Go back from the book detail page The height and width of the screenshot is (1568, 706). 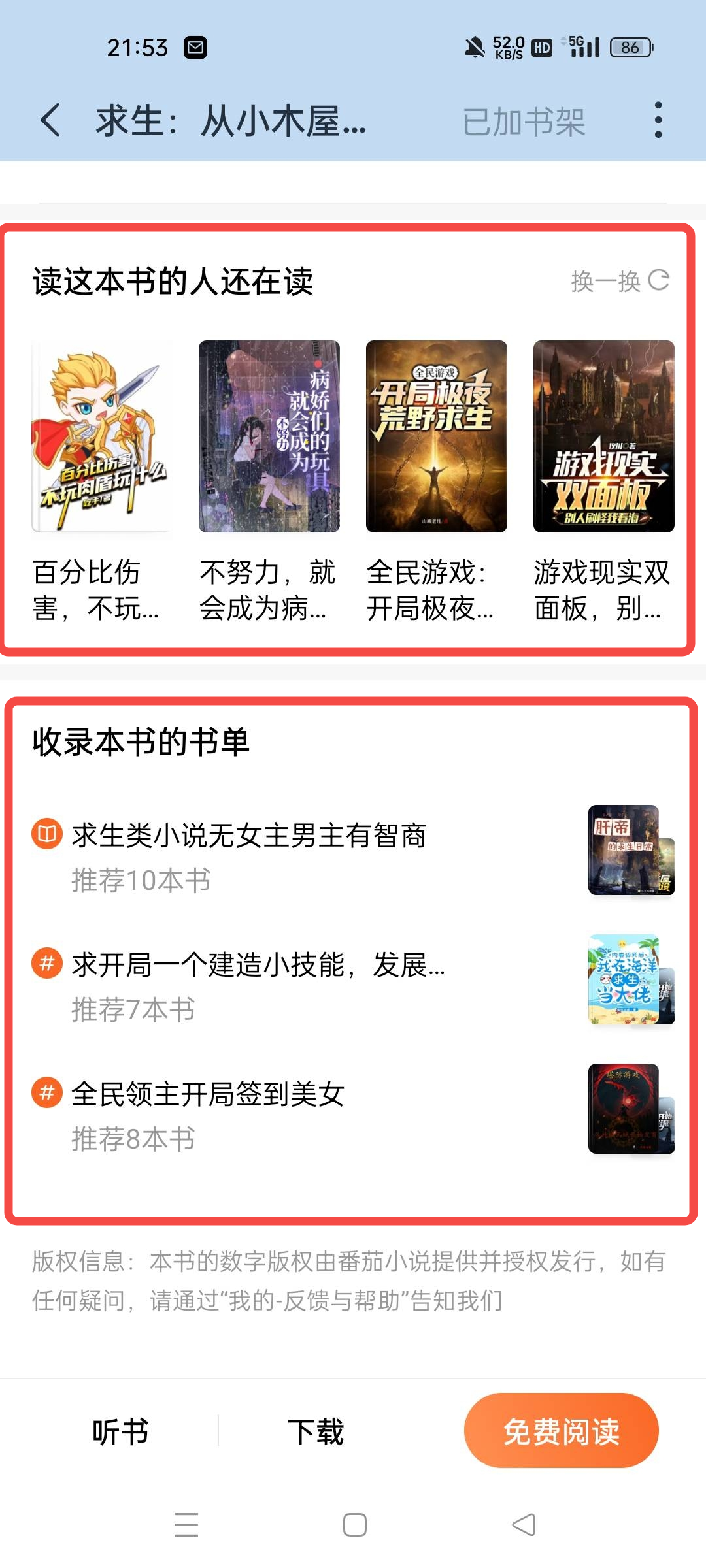point(51,121)
